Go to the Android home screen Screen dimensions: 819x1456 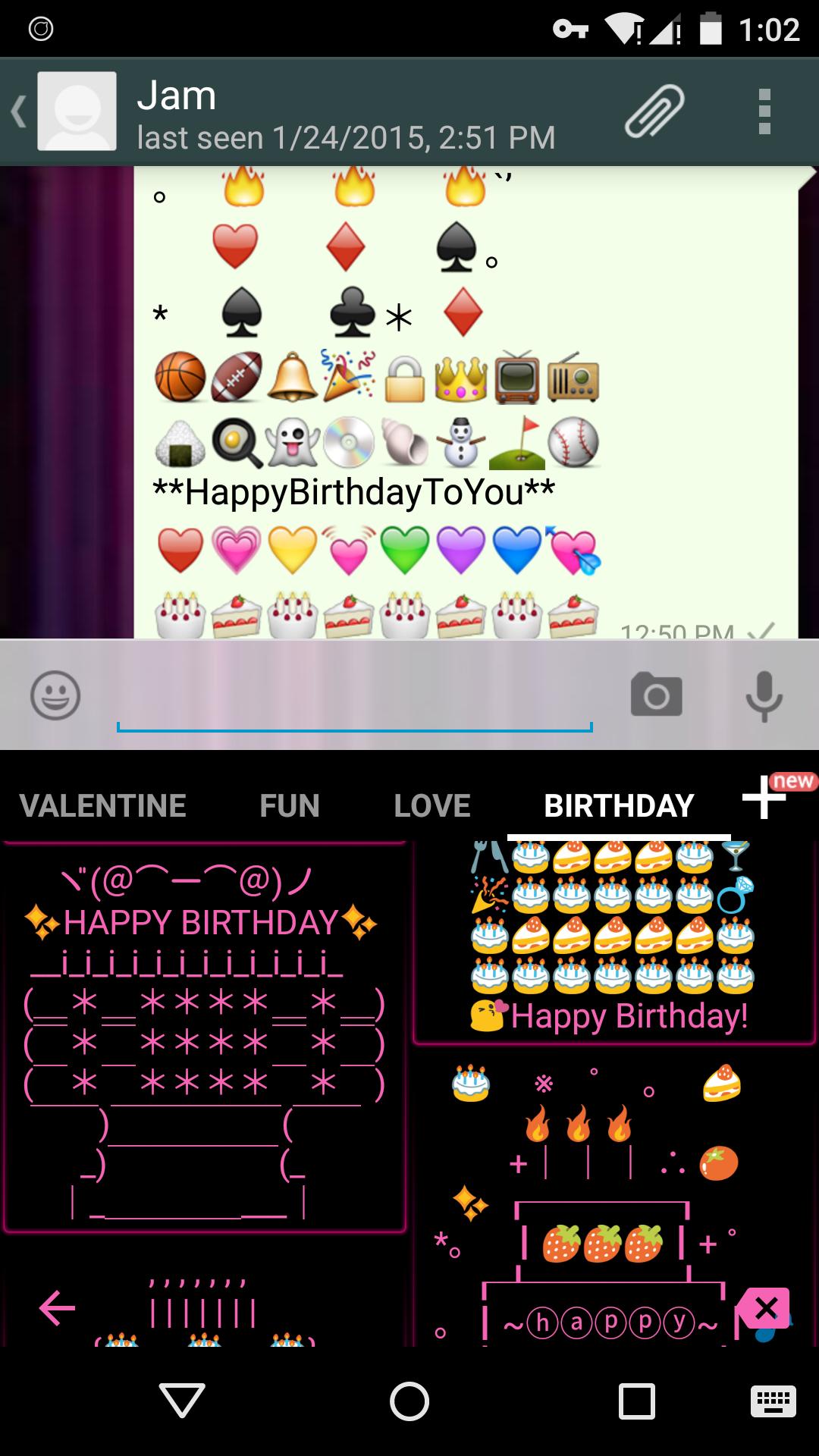(x=409, y=1401)
